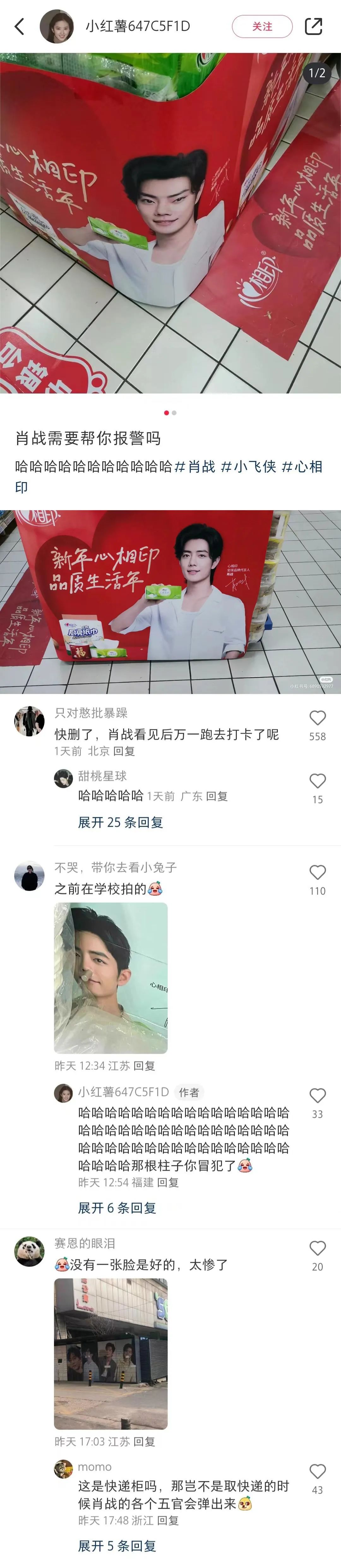Like momo's reply

(x=317, y=1472)
